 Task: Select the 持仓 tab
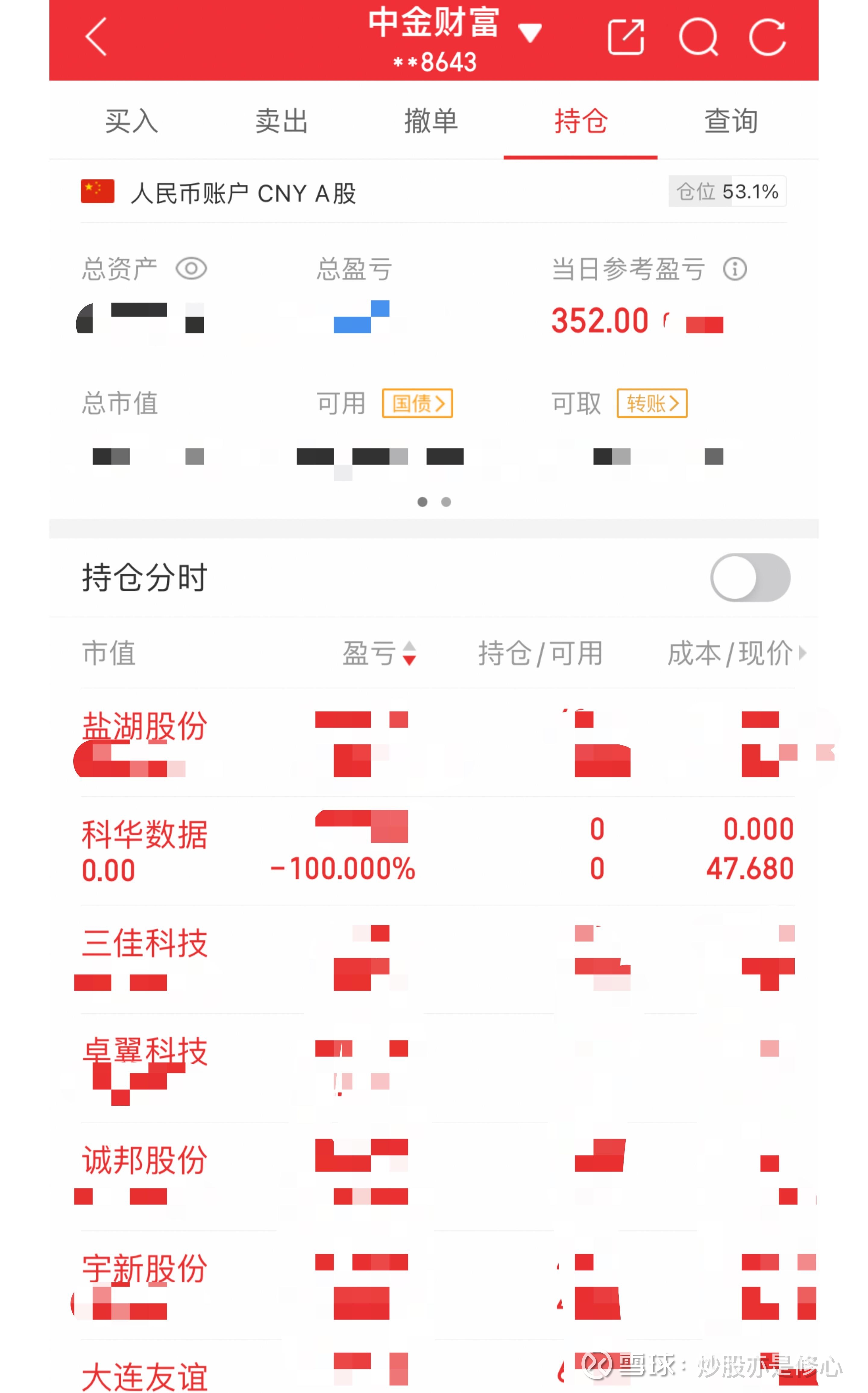(x=580, y=121)
